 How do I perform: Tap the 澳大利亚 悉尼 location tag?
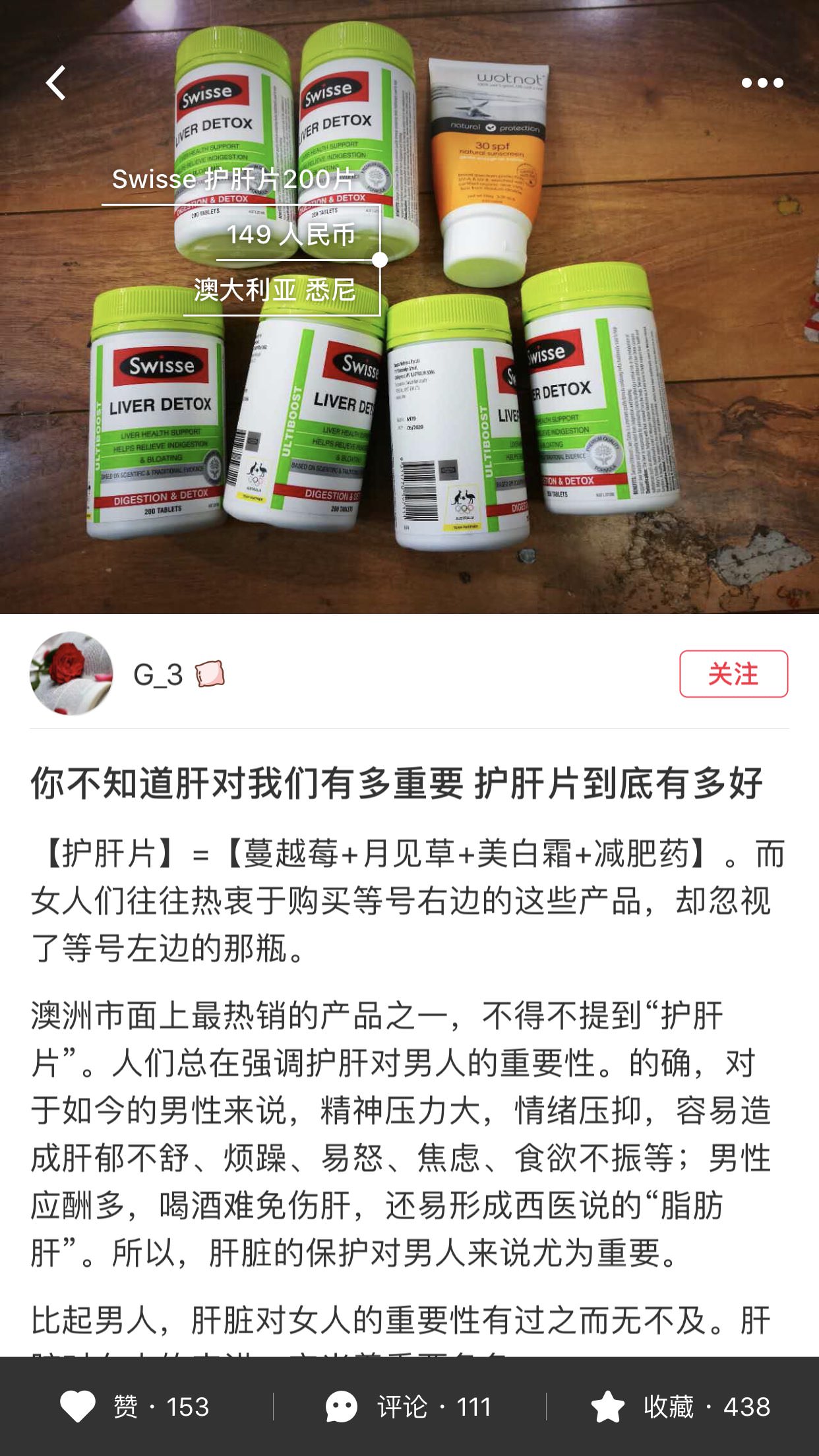(x=274, y=290)
